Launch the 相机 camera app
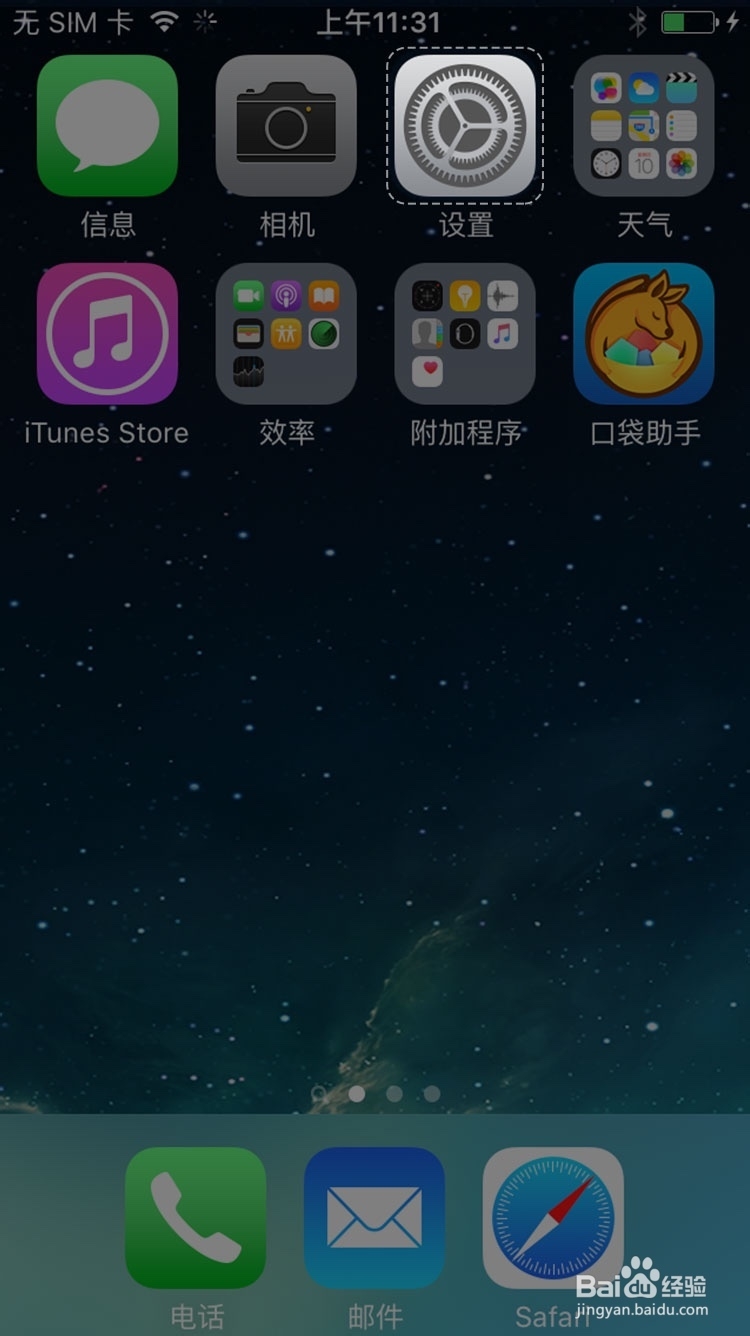Image resolution: width=750 pixels, height=1336 pixels. coord(286,125)
